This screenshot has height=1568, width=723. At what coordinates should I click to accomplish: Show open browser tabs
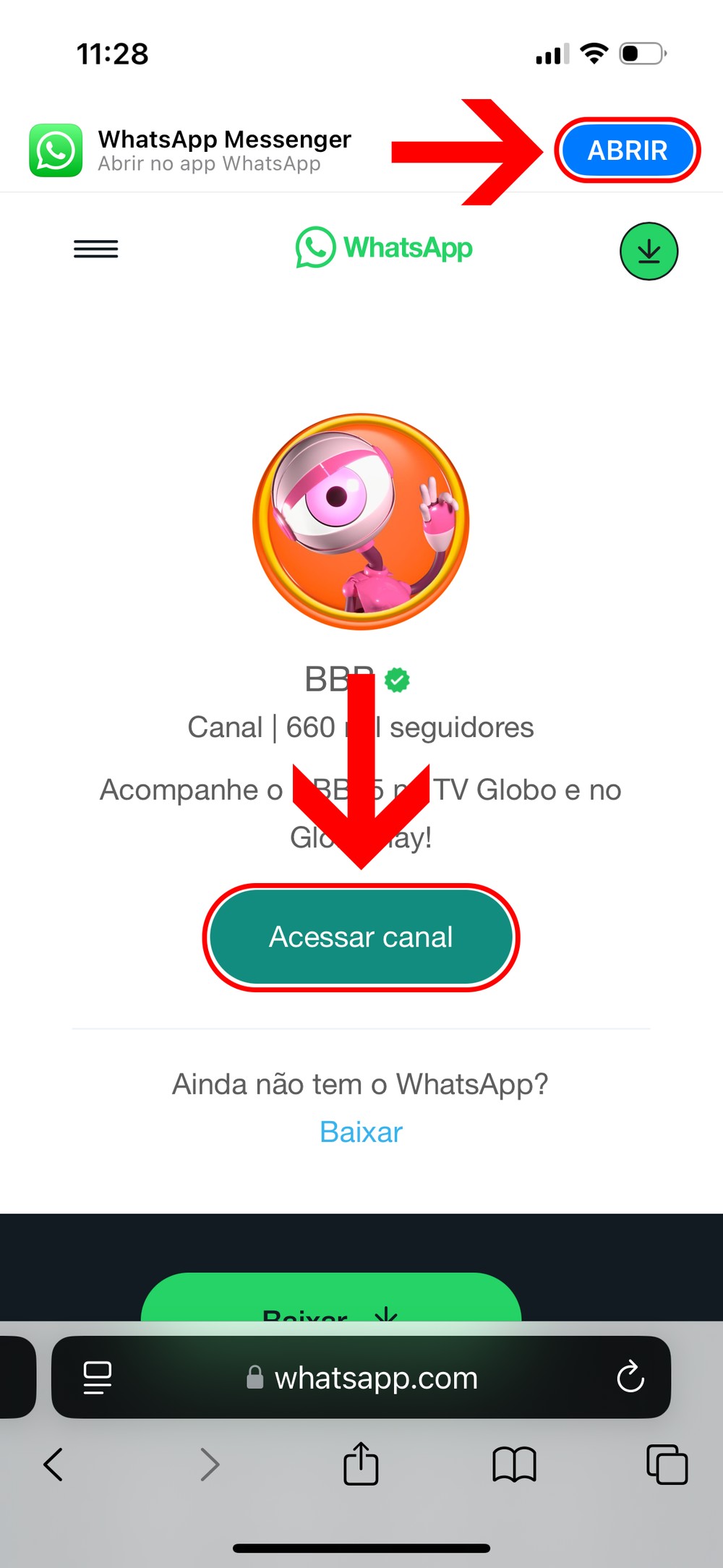pos(667,1465)
